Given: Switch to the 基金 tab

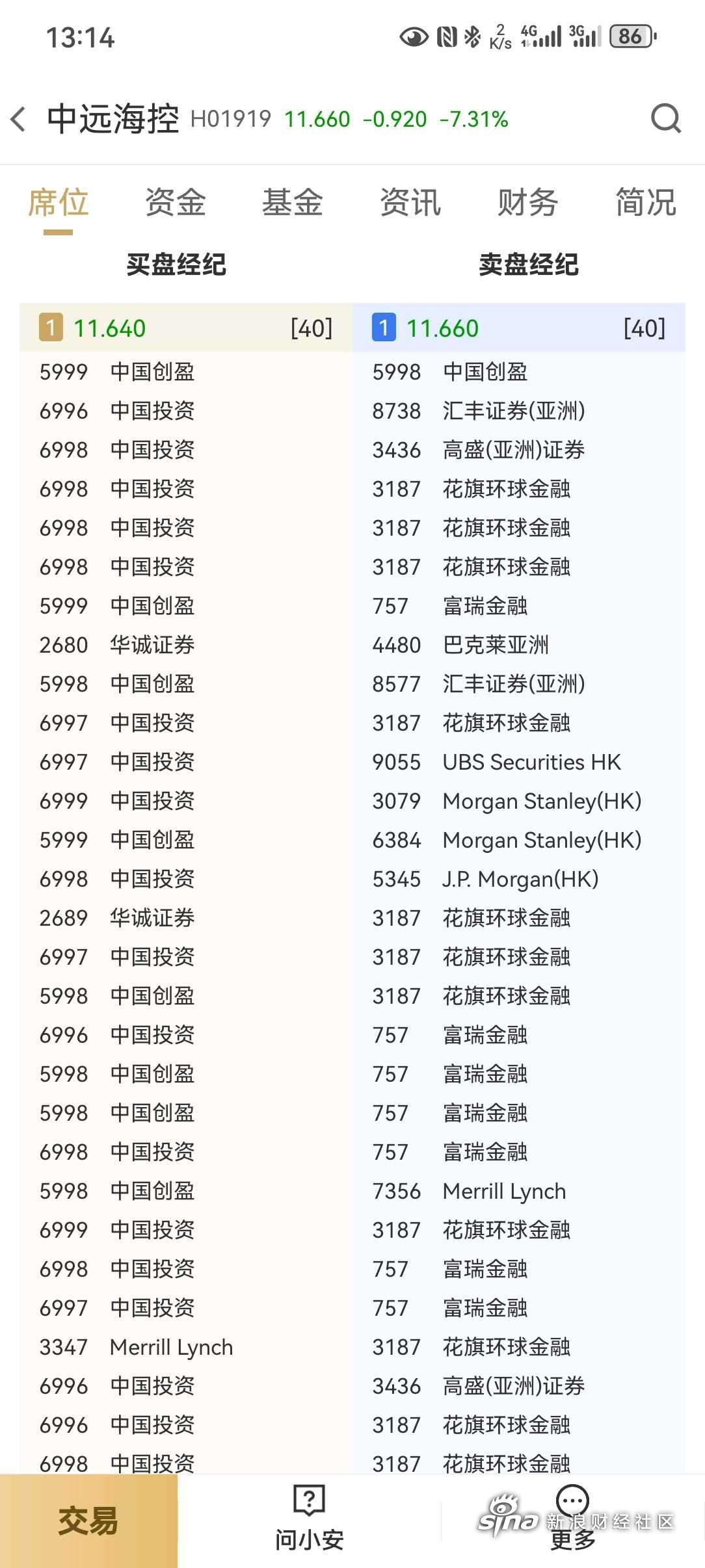Looking at the screenshot, I should tap(293, 202).
